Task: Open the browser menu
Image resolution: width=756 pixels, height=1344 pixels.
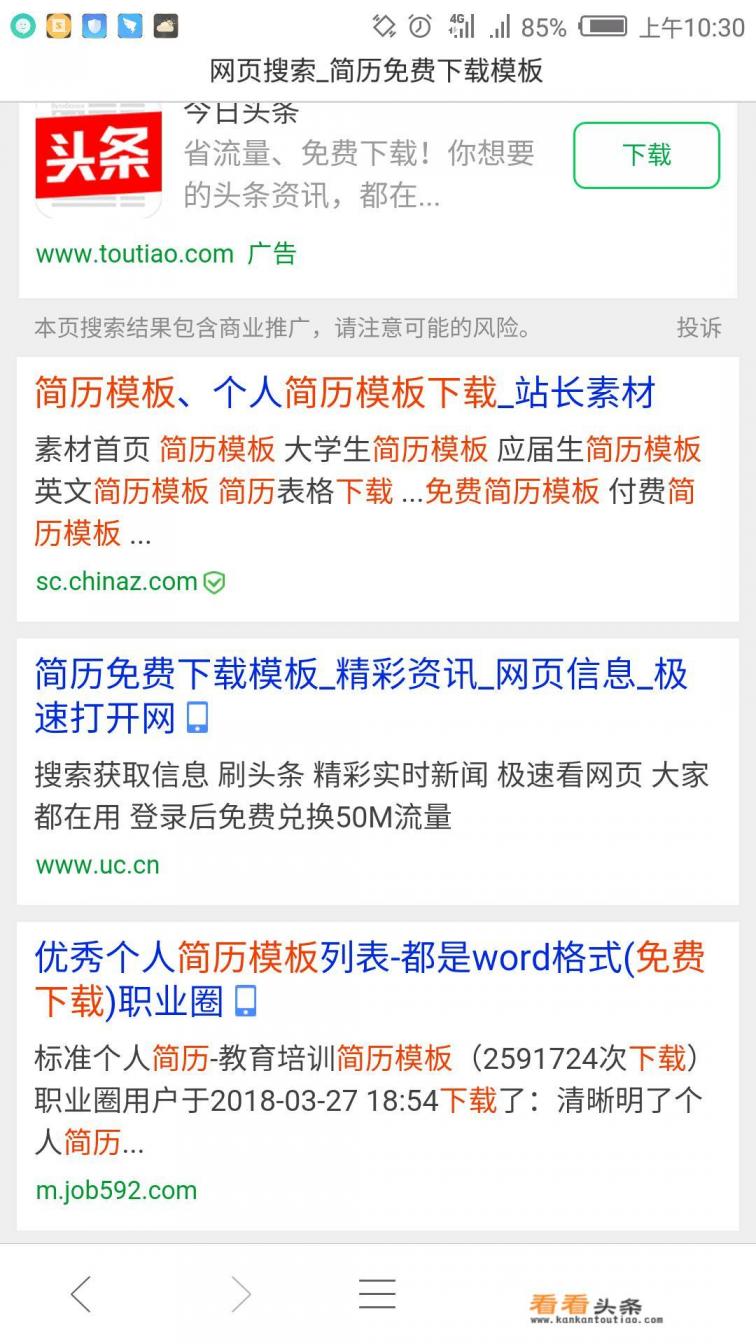Action: click(377, 1294)
